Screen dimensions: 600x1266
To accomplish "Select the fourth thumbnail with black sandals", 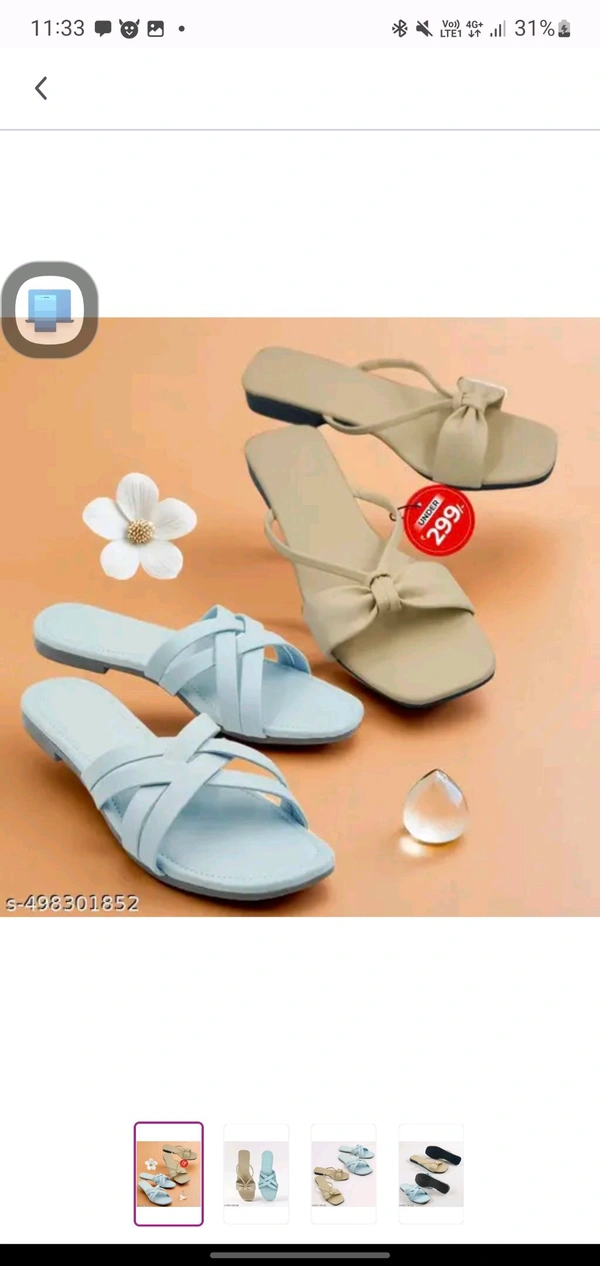I will (x=431, y=1173).
